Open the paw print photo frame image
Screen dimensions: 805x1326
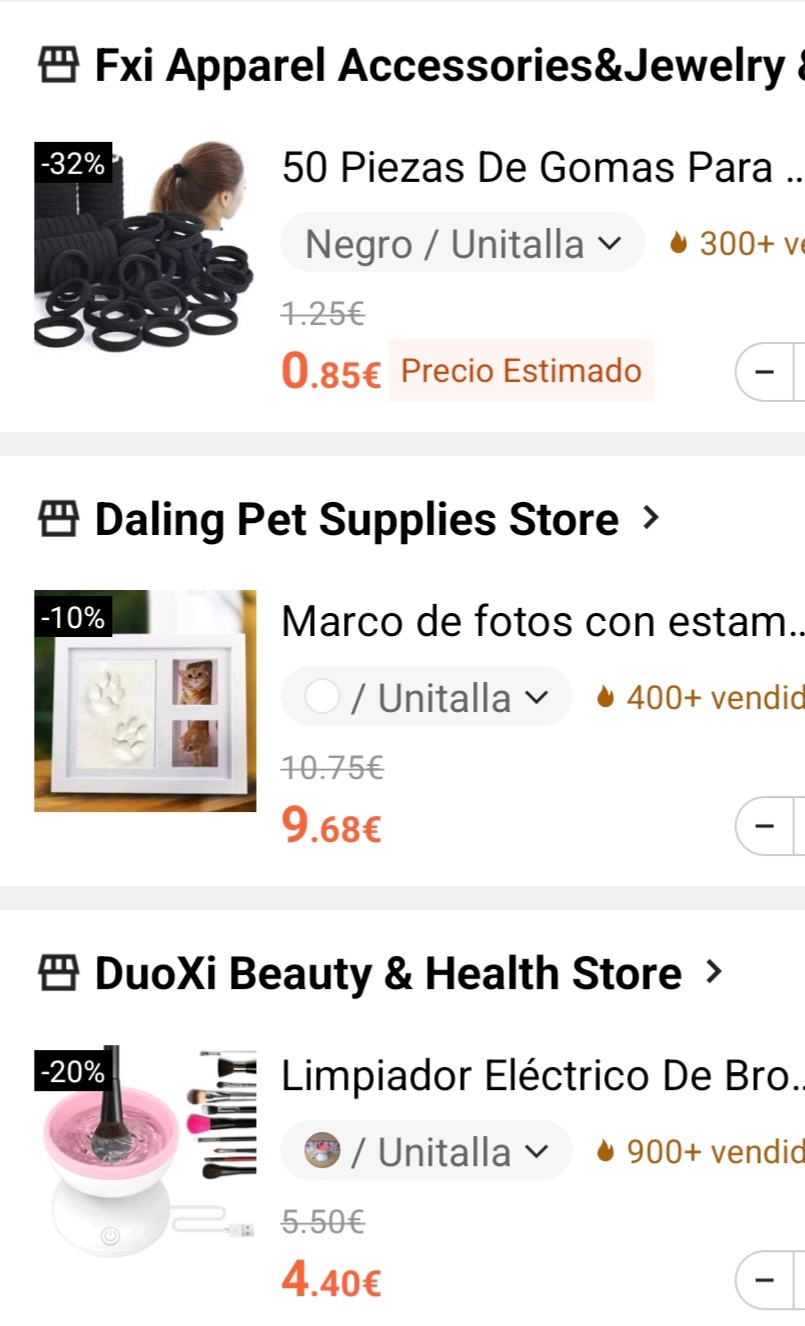coord(144,701)
